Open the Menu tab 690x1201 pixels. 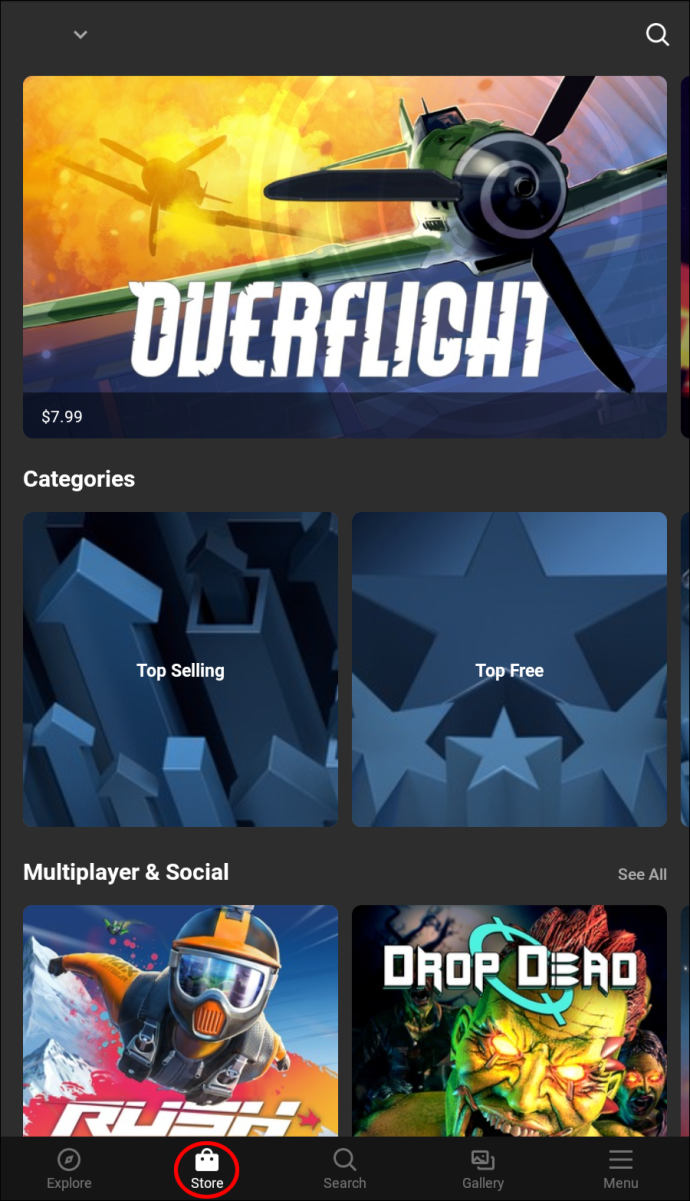620,1169
